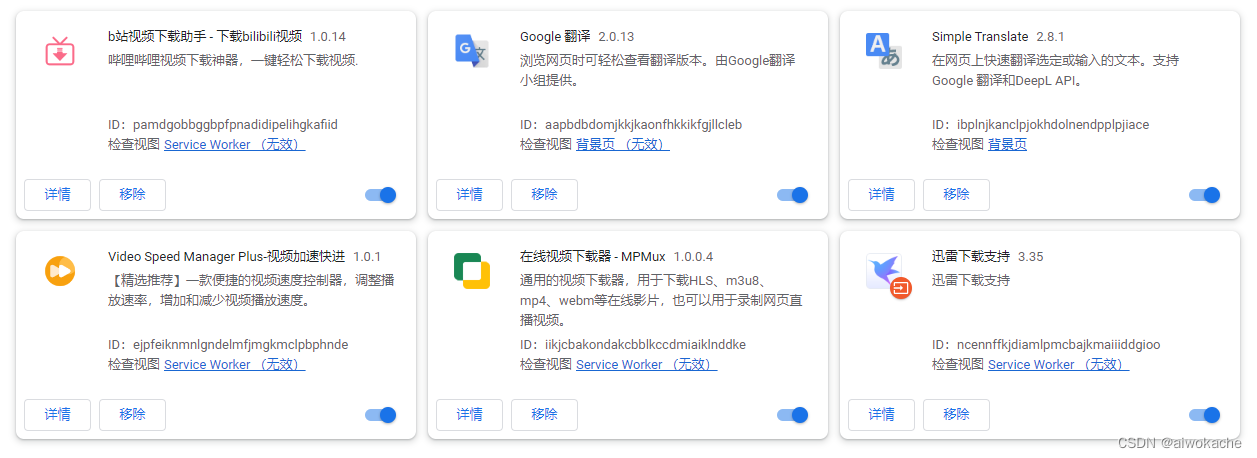Remove Video Speed Manager Plus

tap(132, 415)
